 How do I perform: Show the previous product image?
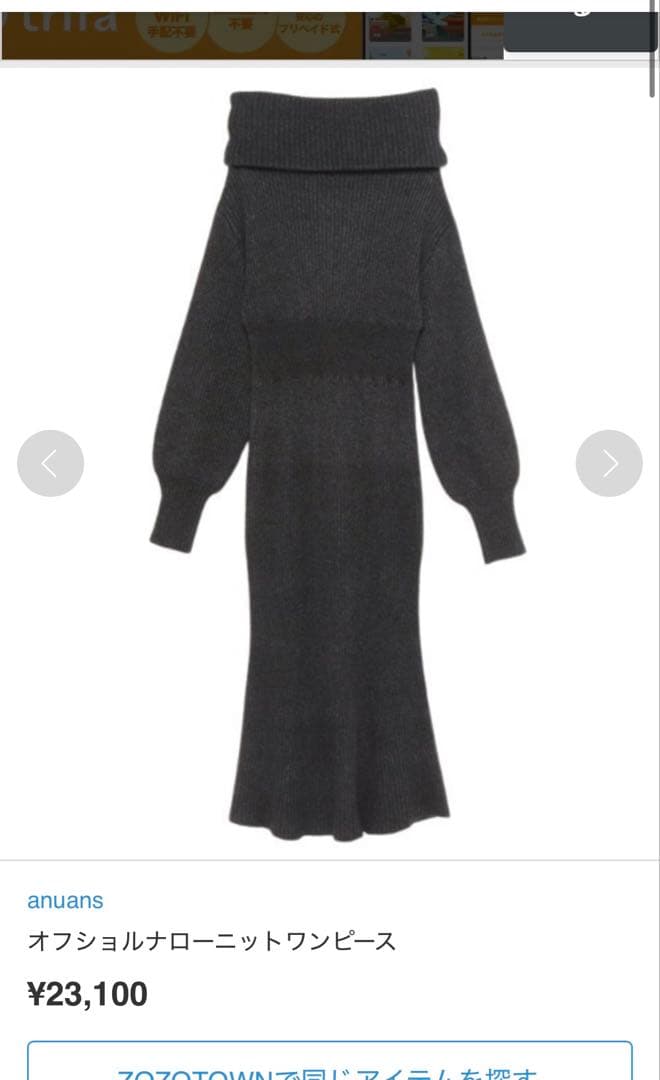tap(50, 463)
